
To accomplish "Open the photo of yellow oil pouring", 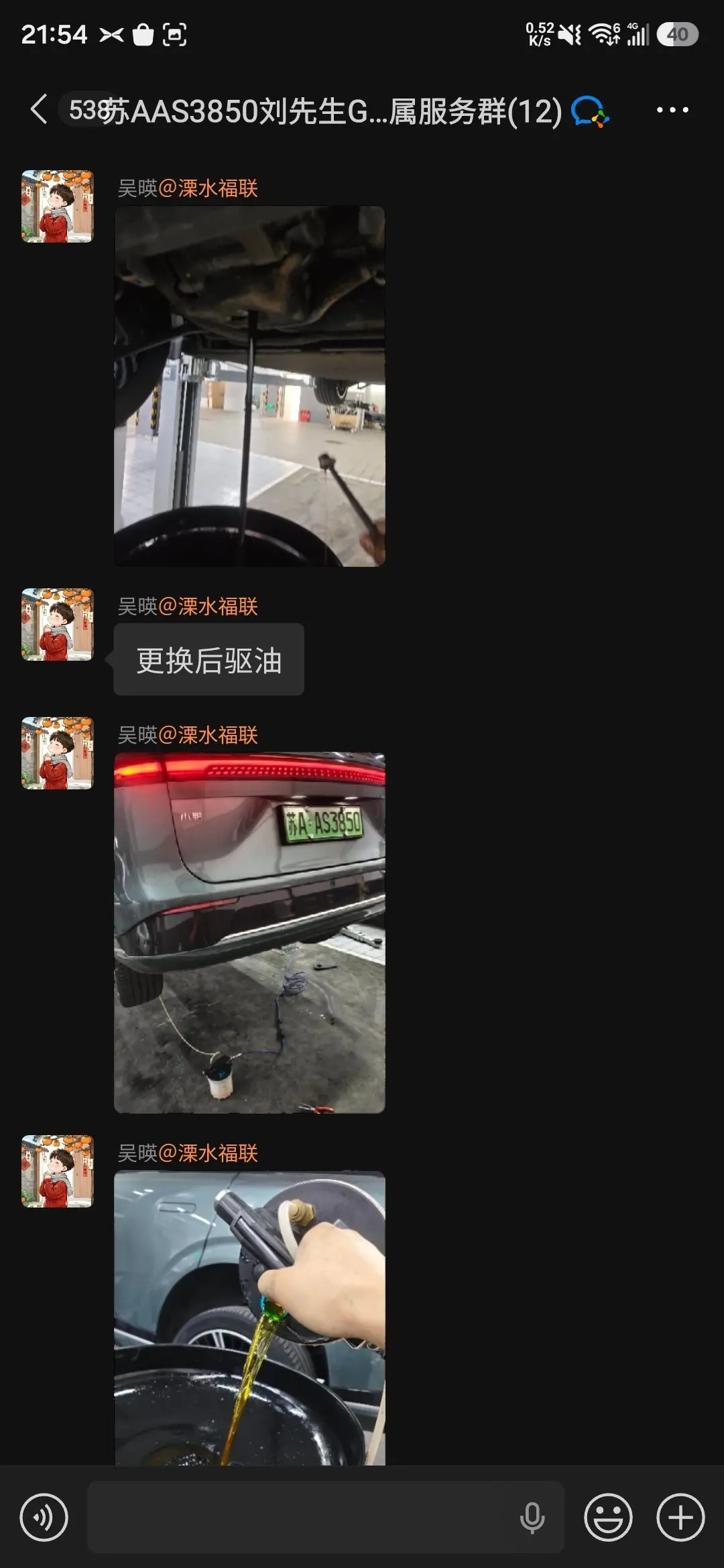I will [249, 1318].
